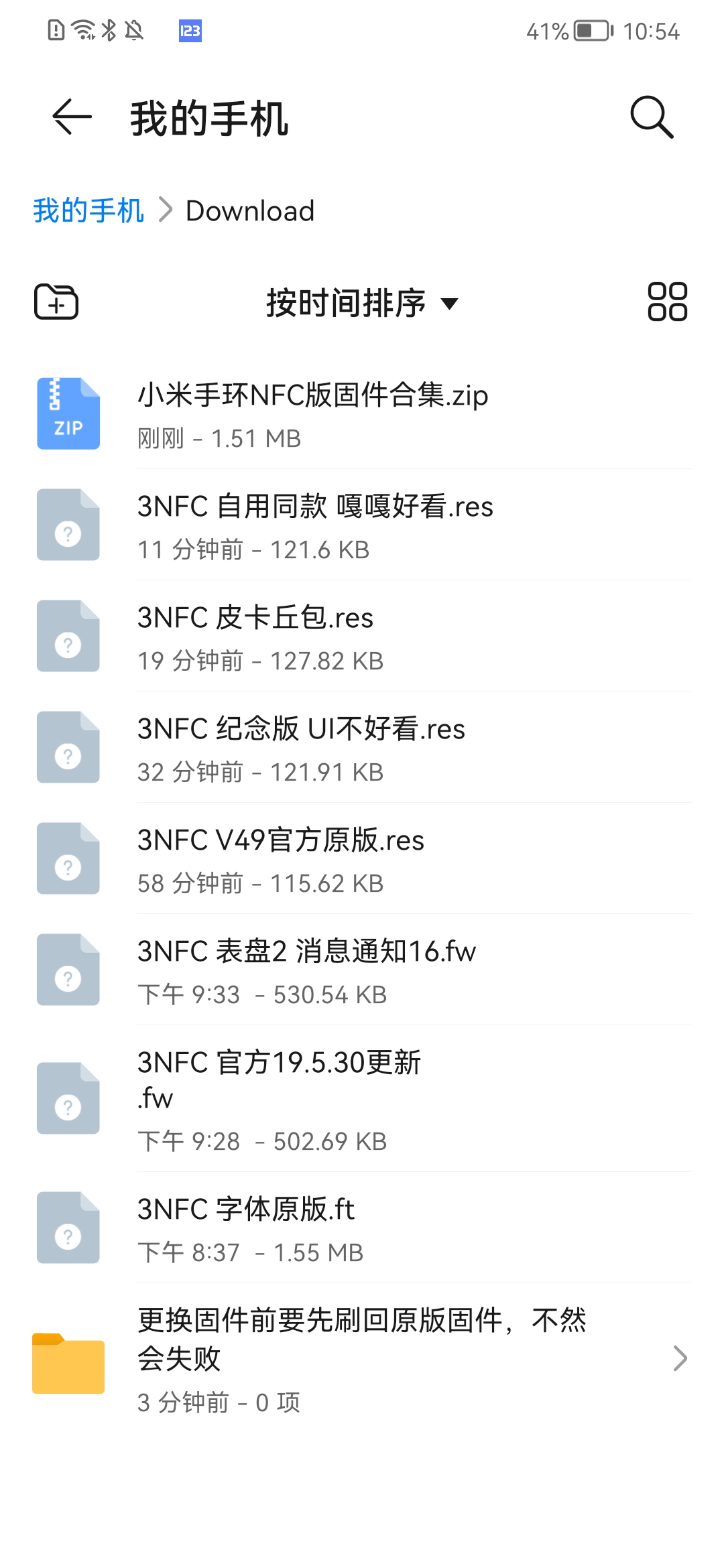The image size is (724, 1568).
Task: Switch to grid view layout
Action: [x=667, y=302]
